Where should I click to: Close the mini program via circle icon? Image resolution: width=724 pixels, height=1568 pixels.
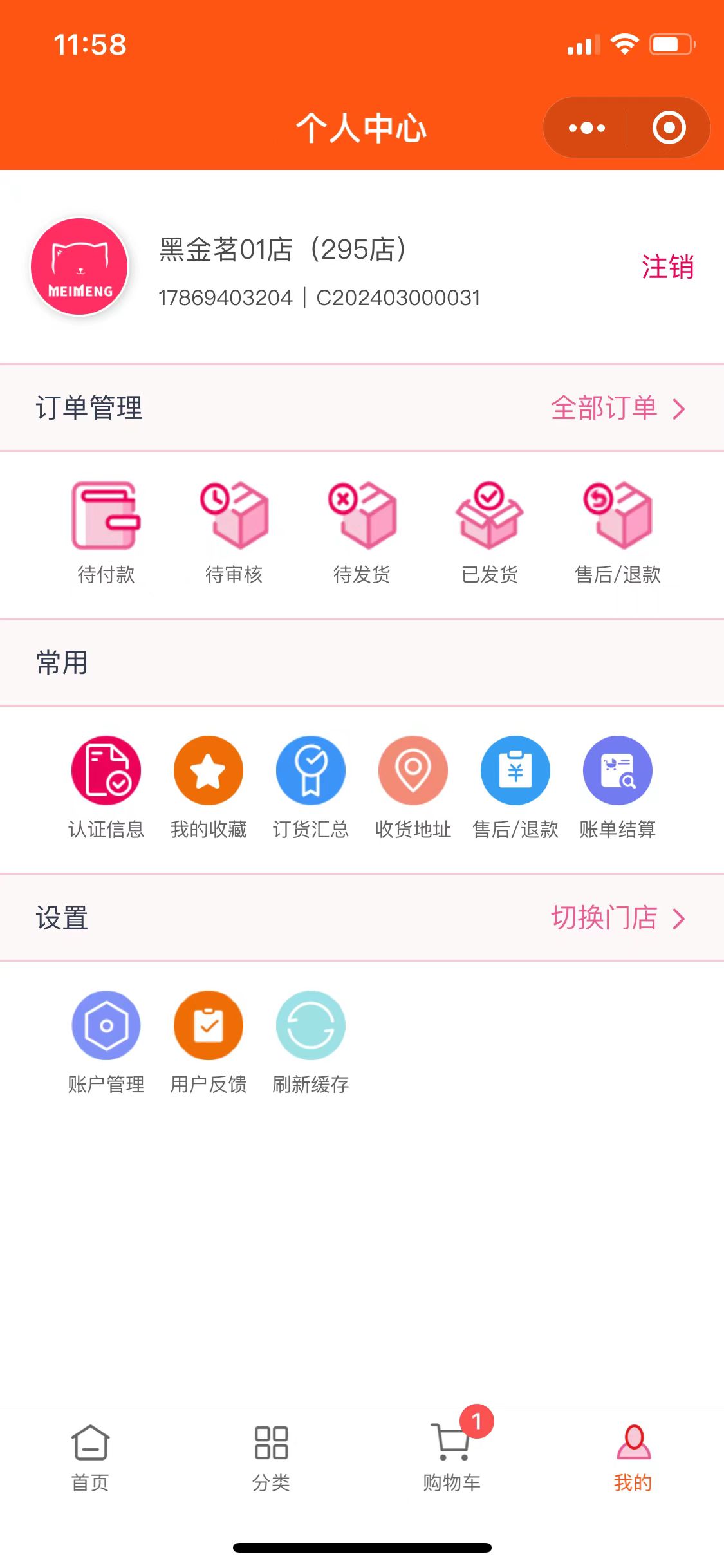click(x=669, y=128)
